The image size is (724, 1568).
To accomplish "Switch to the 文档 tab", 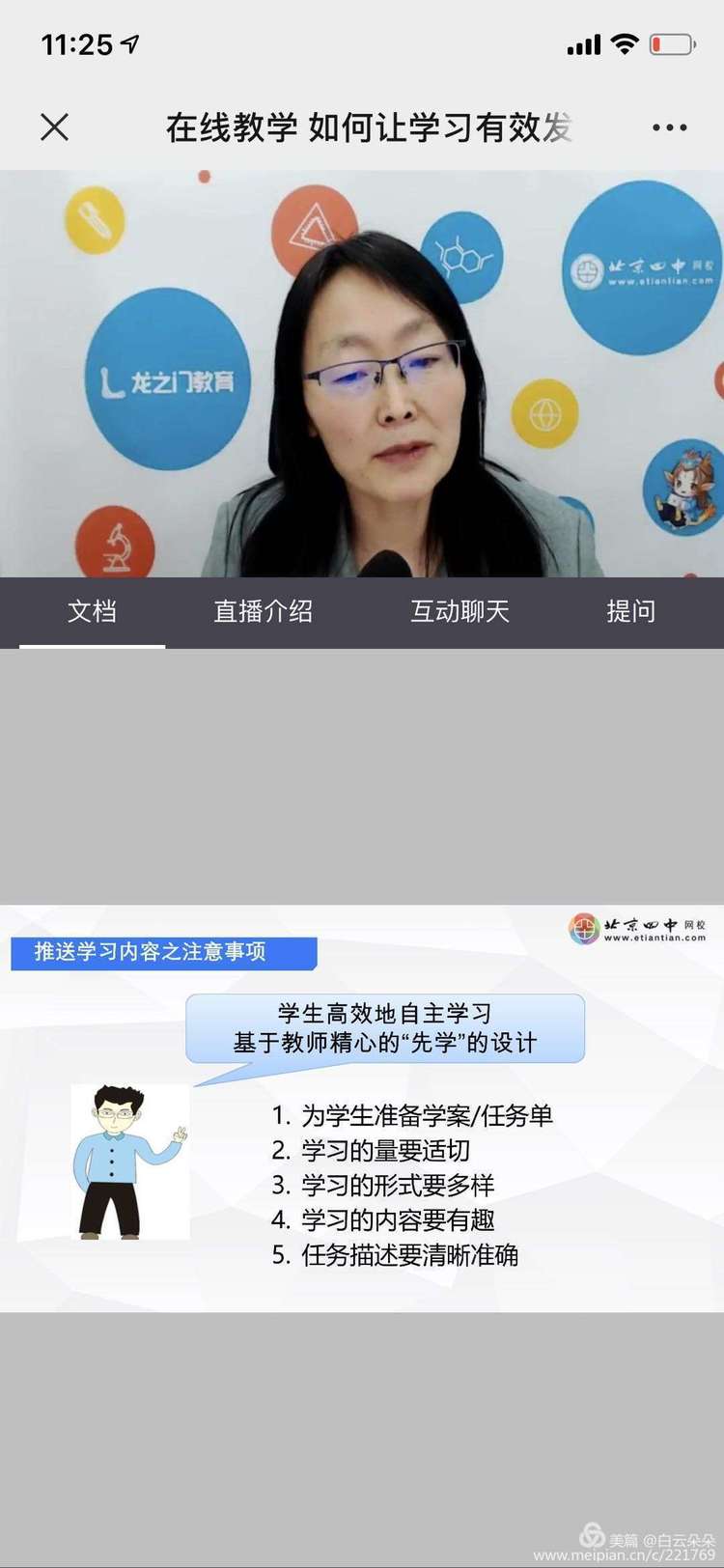I will pyautogui.click(x=92, y=611).
